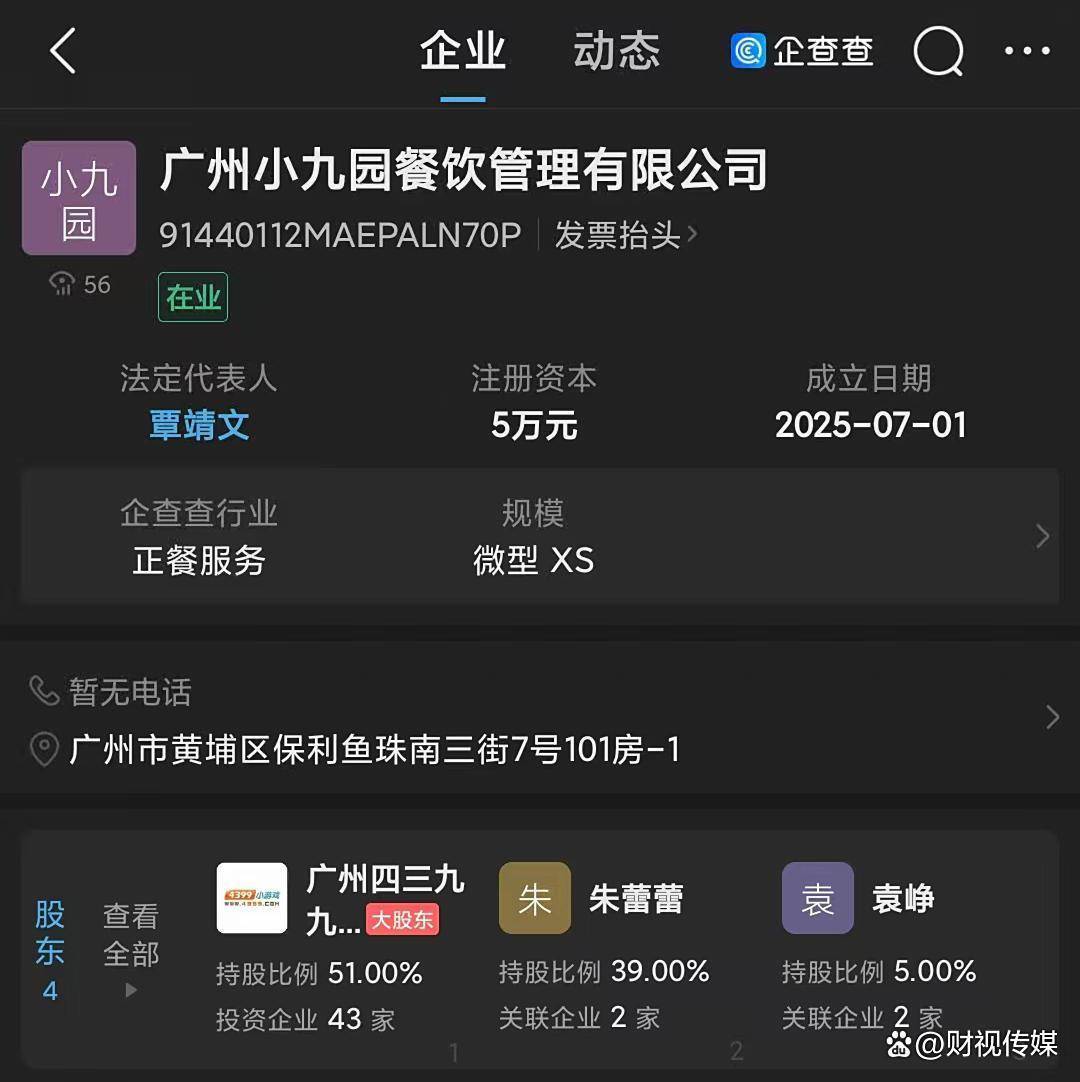This screenshot has height=1082, width=1080.
Task: Select the 企业 tab
Action: 462,51
